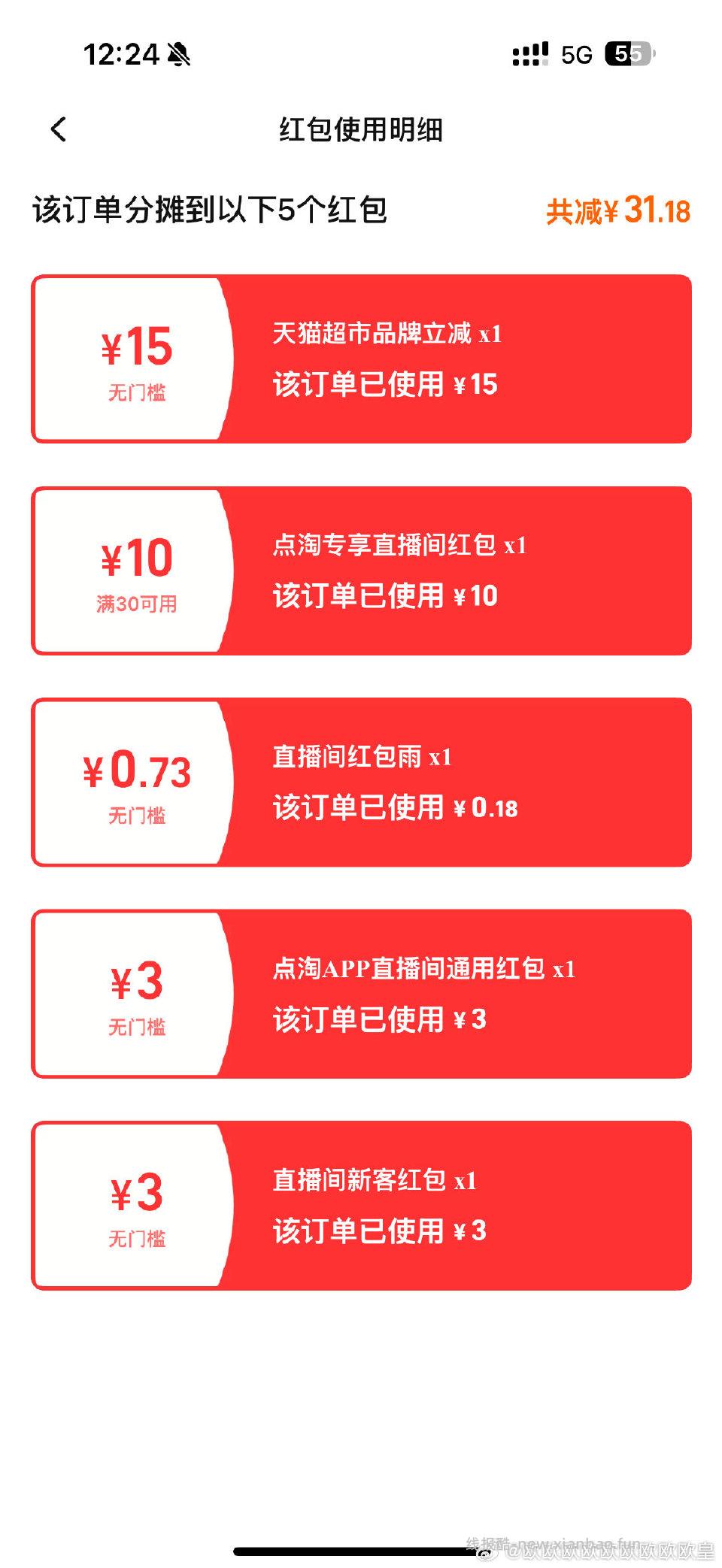Tap the back chevron arrow
Image resolution: width=722 pixels, height=1568 pixels.
click(58, 129)
